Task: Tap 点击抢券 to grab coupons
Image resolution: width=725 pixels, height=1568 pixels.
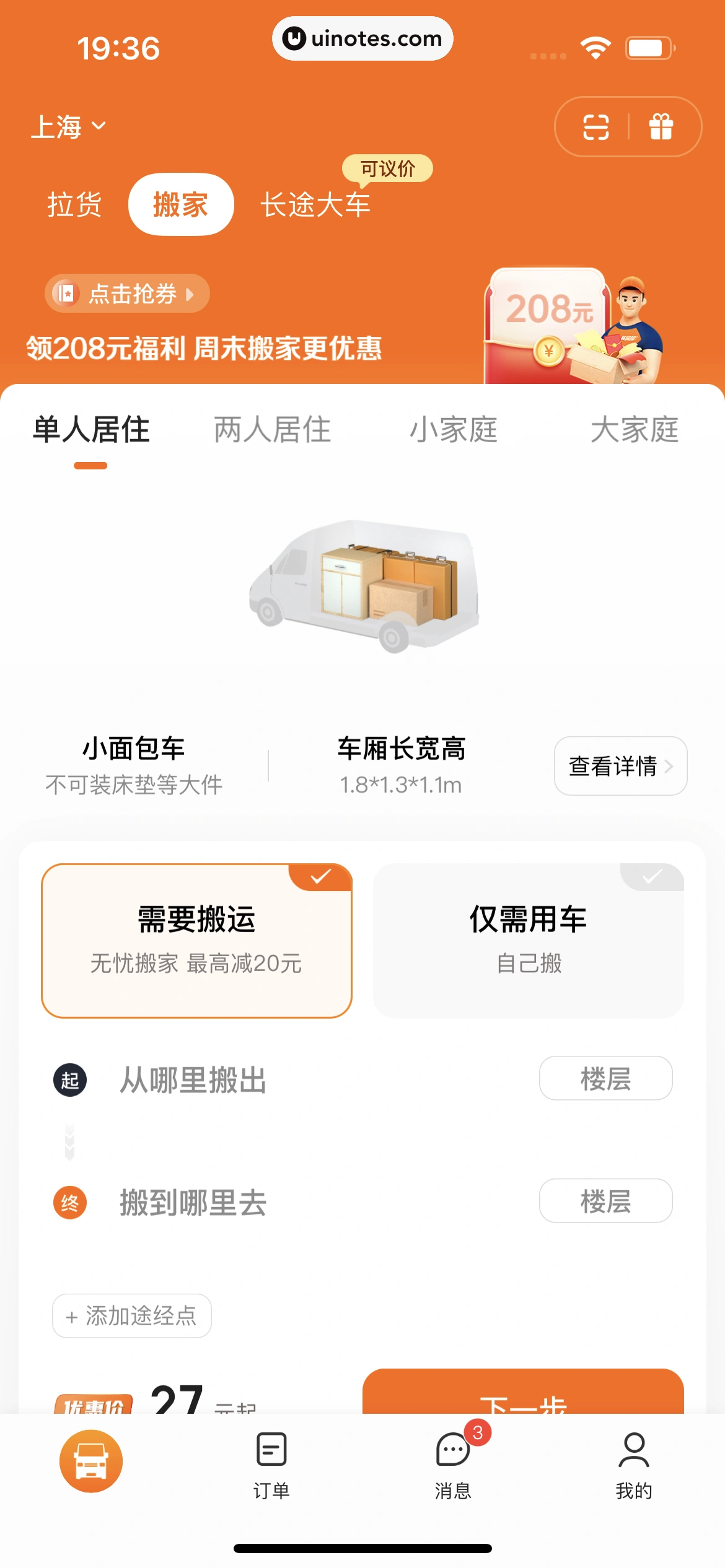Action: (127, 294)
